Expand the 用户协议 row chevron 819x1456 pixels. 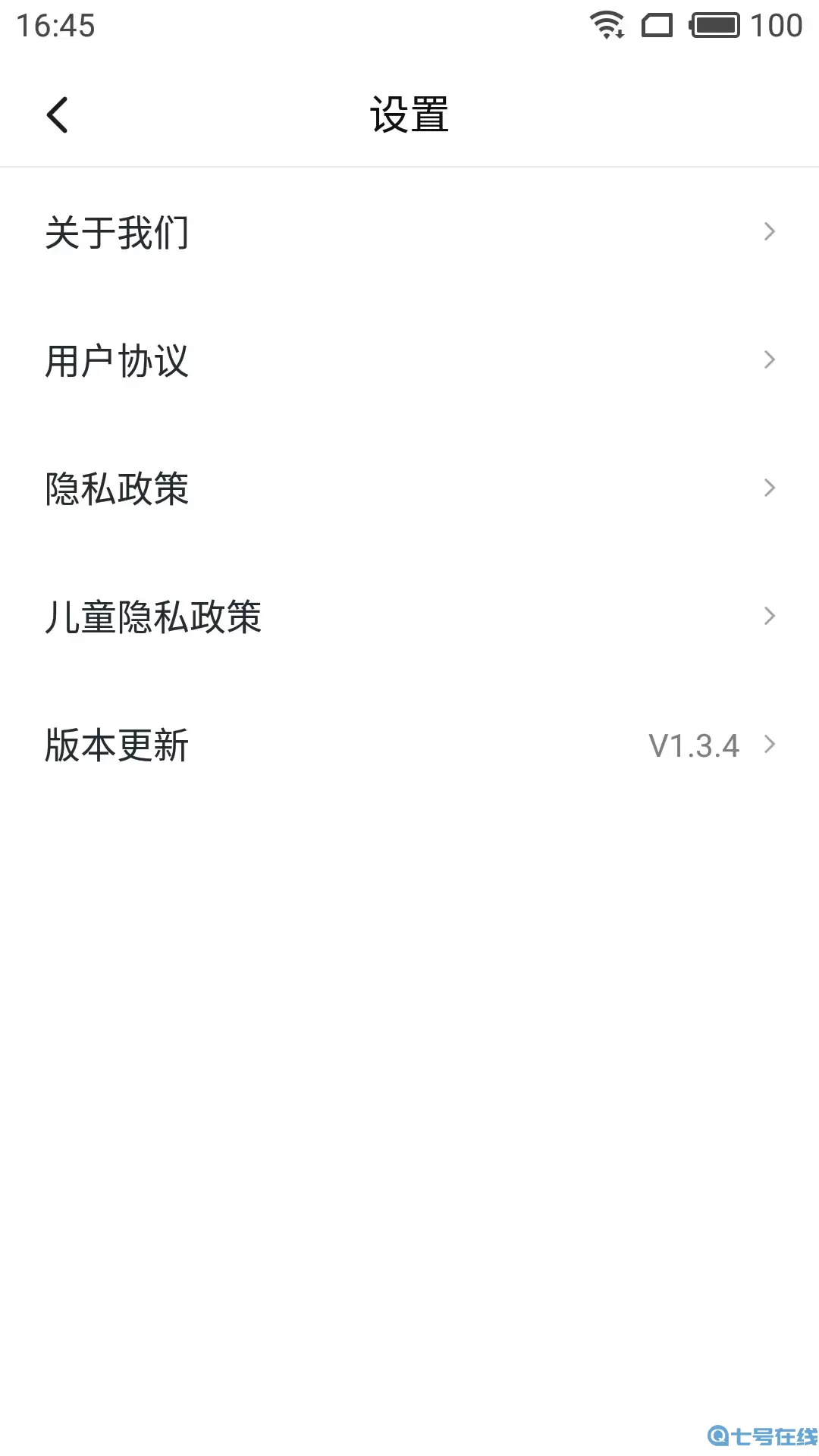coord(770,360)
